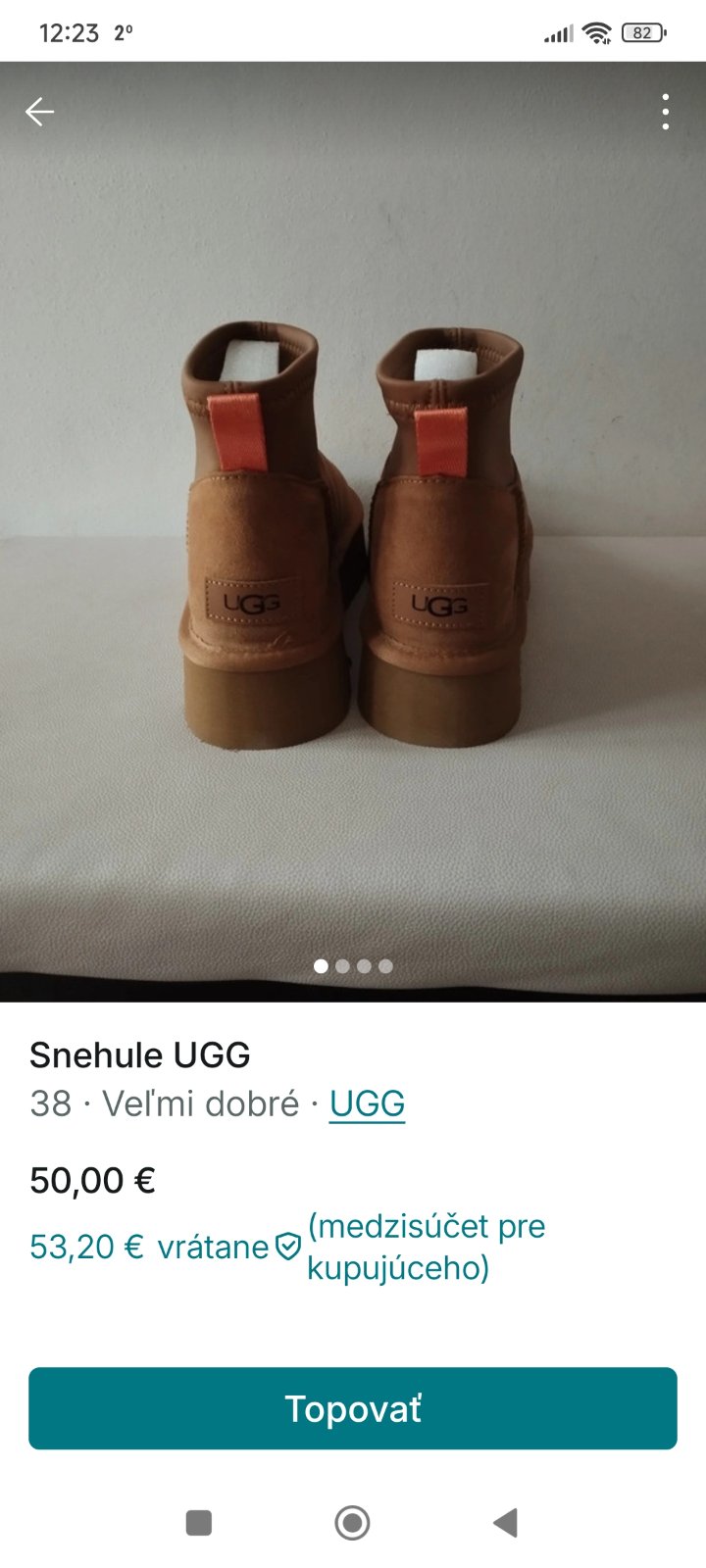Open recent apps from navigation bar

(x=199, y=1523)
